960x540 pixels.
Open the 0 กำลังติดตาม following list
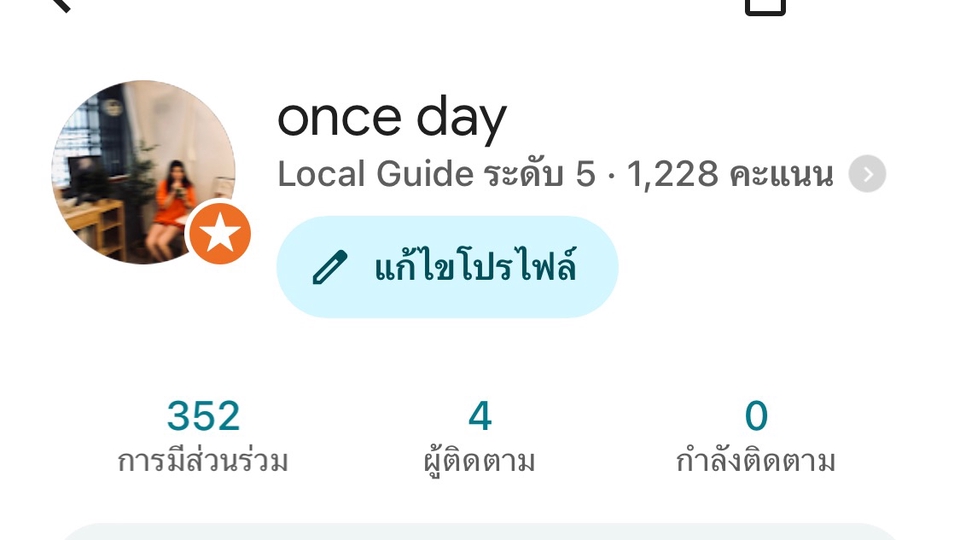(x=756, y=437)
